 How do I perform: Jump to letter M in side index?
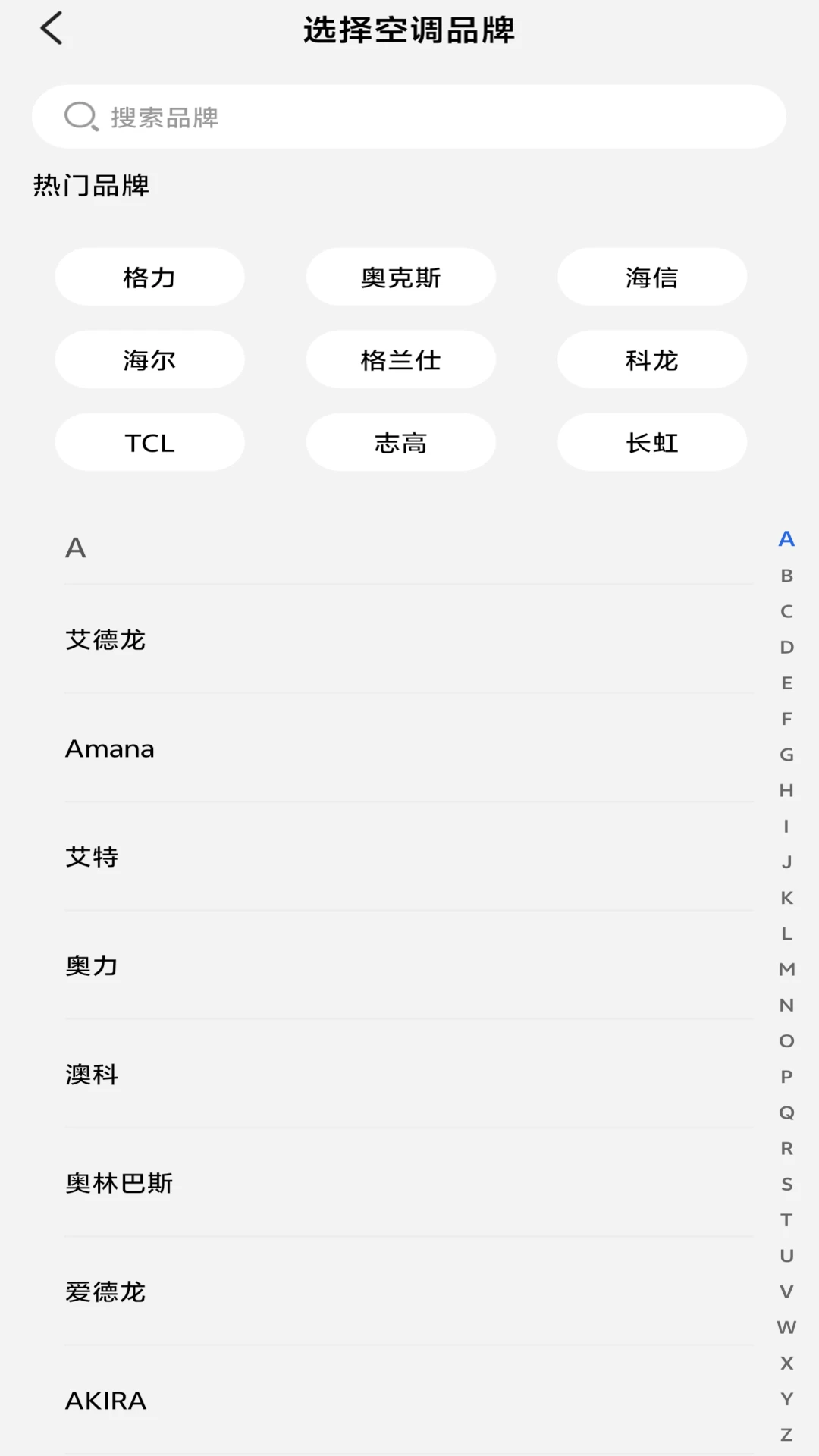tap(786, 969)
